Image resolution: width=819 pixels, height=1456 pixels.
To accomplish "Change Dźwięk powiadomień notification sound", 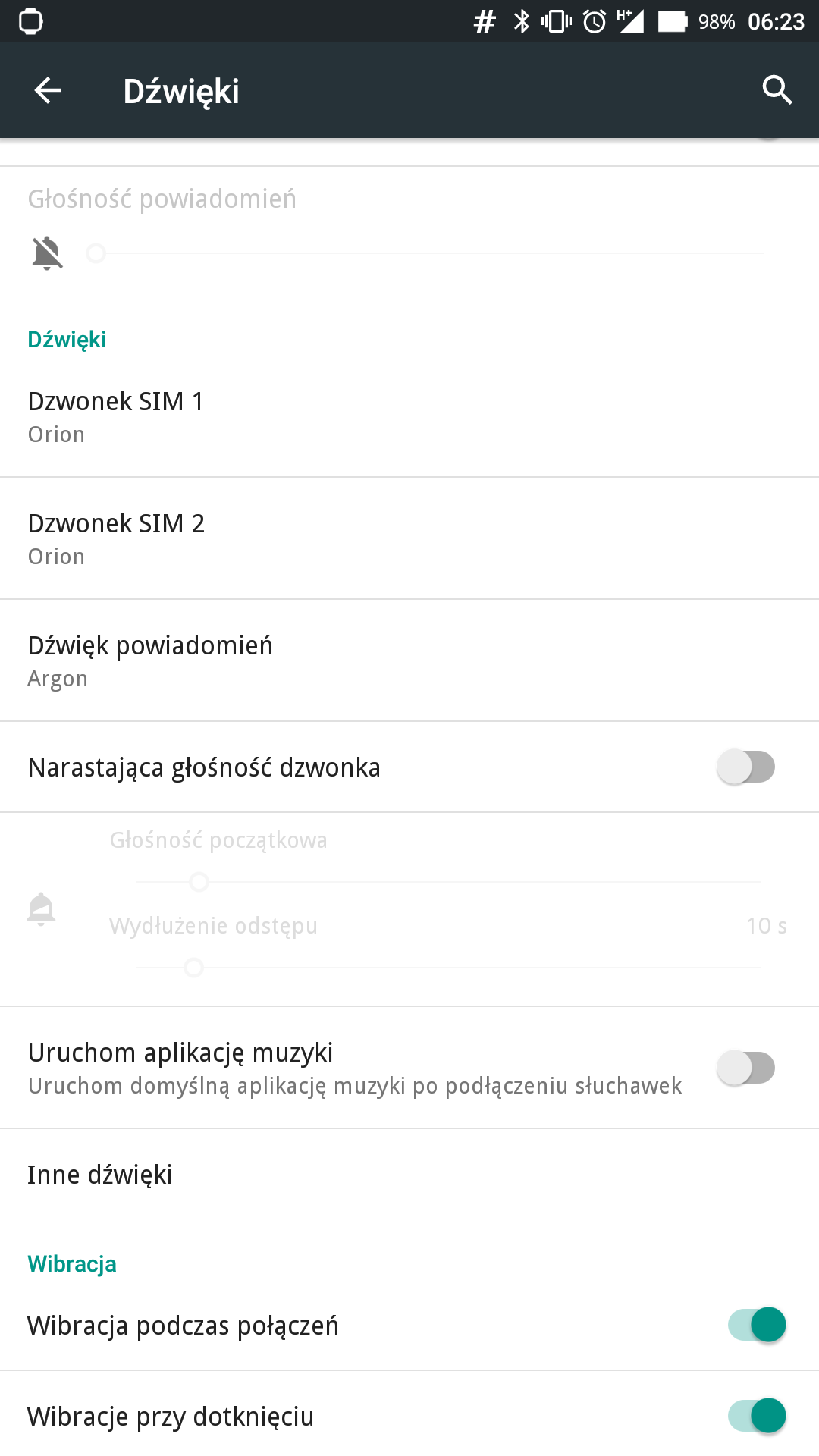I will point(409,661).
